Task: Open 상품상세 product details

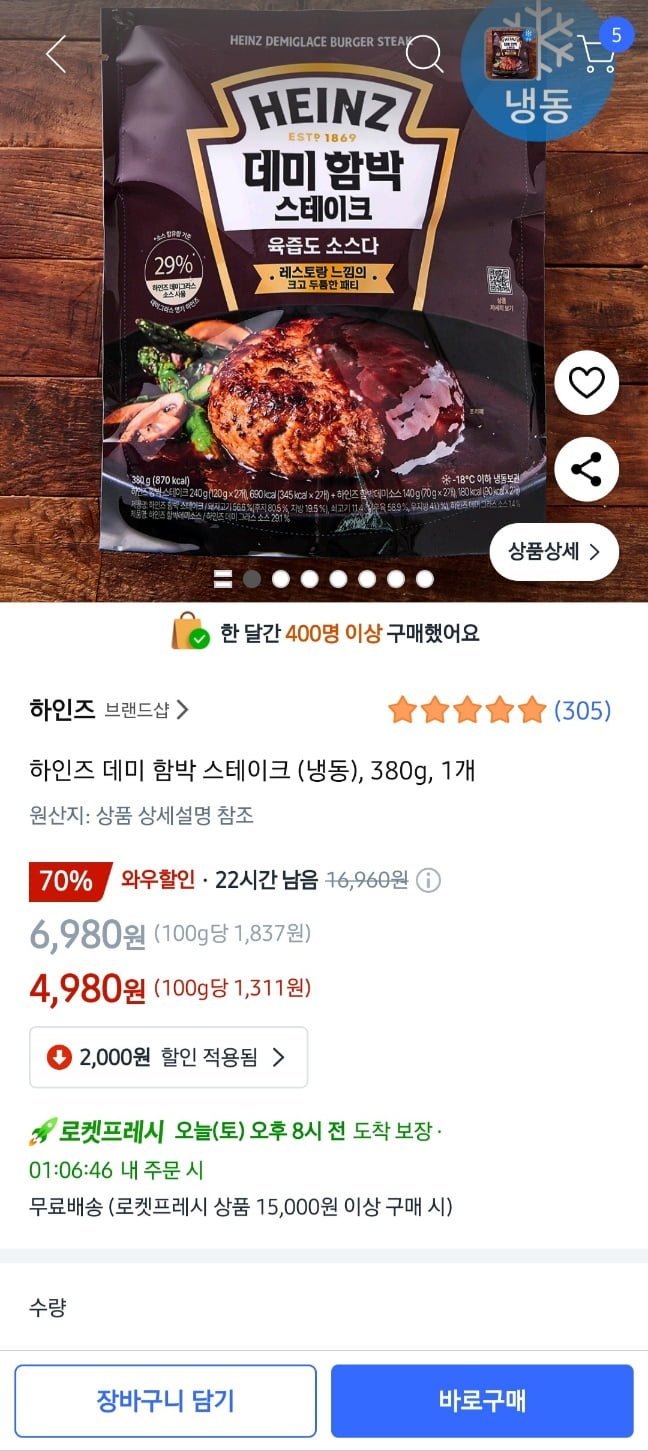Action: tap(554, 551)
